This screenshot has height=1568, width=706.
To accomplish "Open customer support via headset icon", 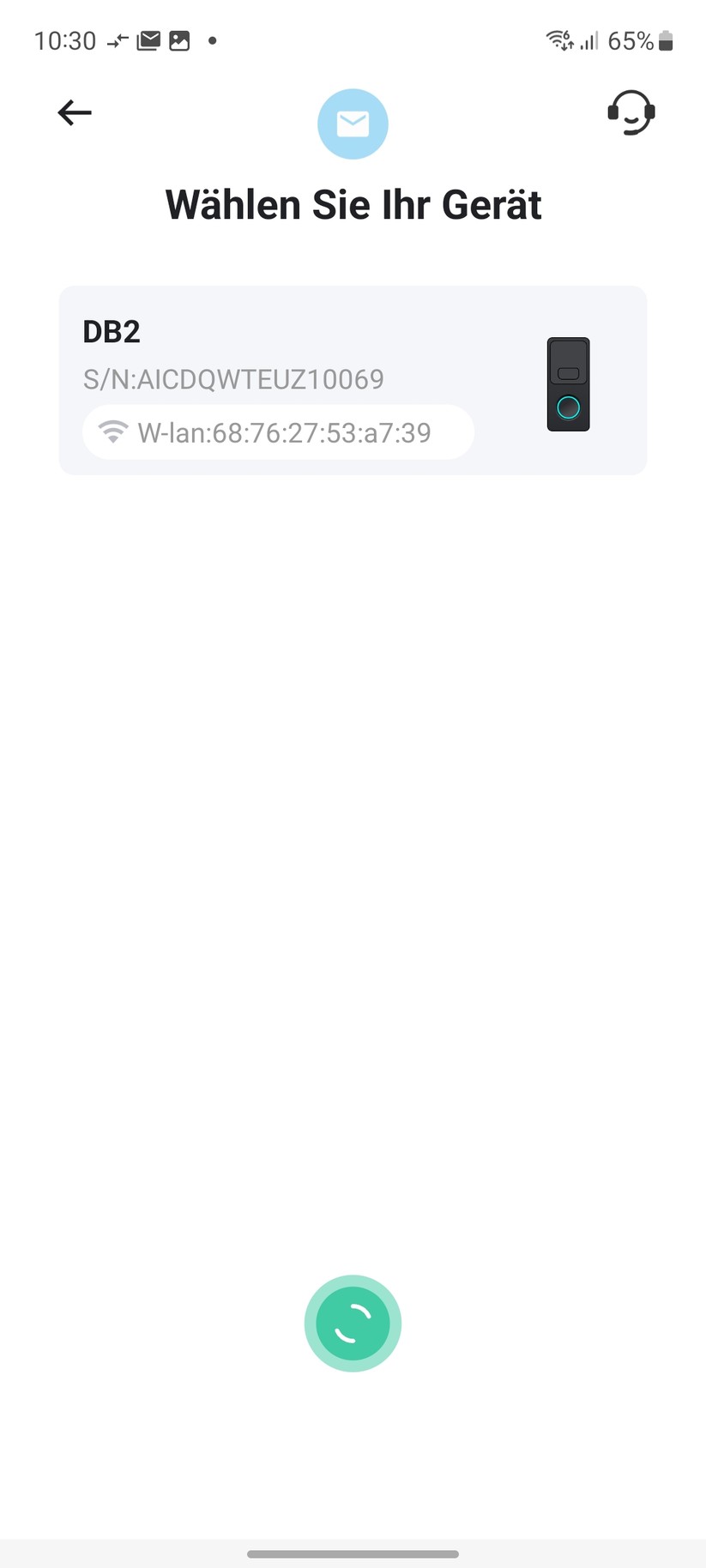I will click(631, 112).
